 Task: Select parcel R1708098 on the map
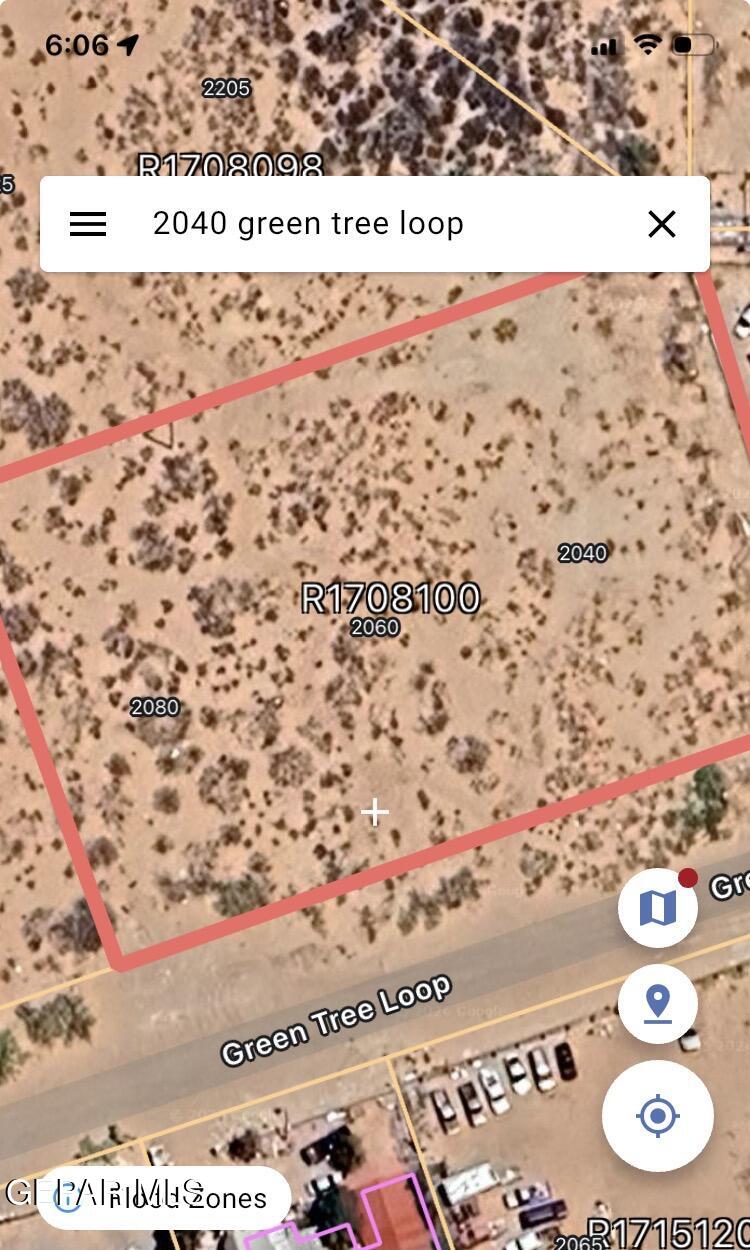[230, 167]
